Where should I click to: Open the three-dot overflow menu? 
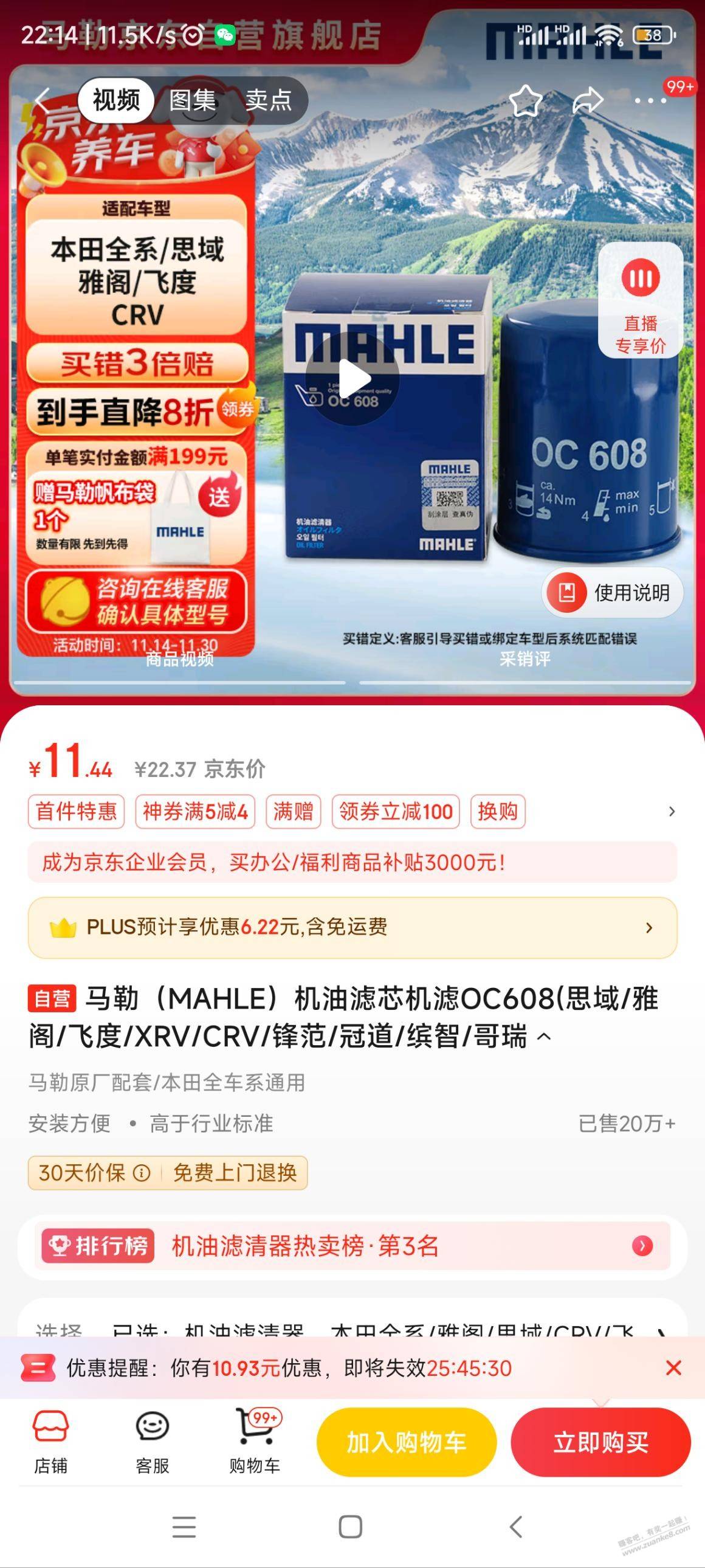tap(651, 100)
